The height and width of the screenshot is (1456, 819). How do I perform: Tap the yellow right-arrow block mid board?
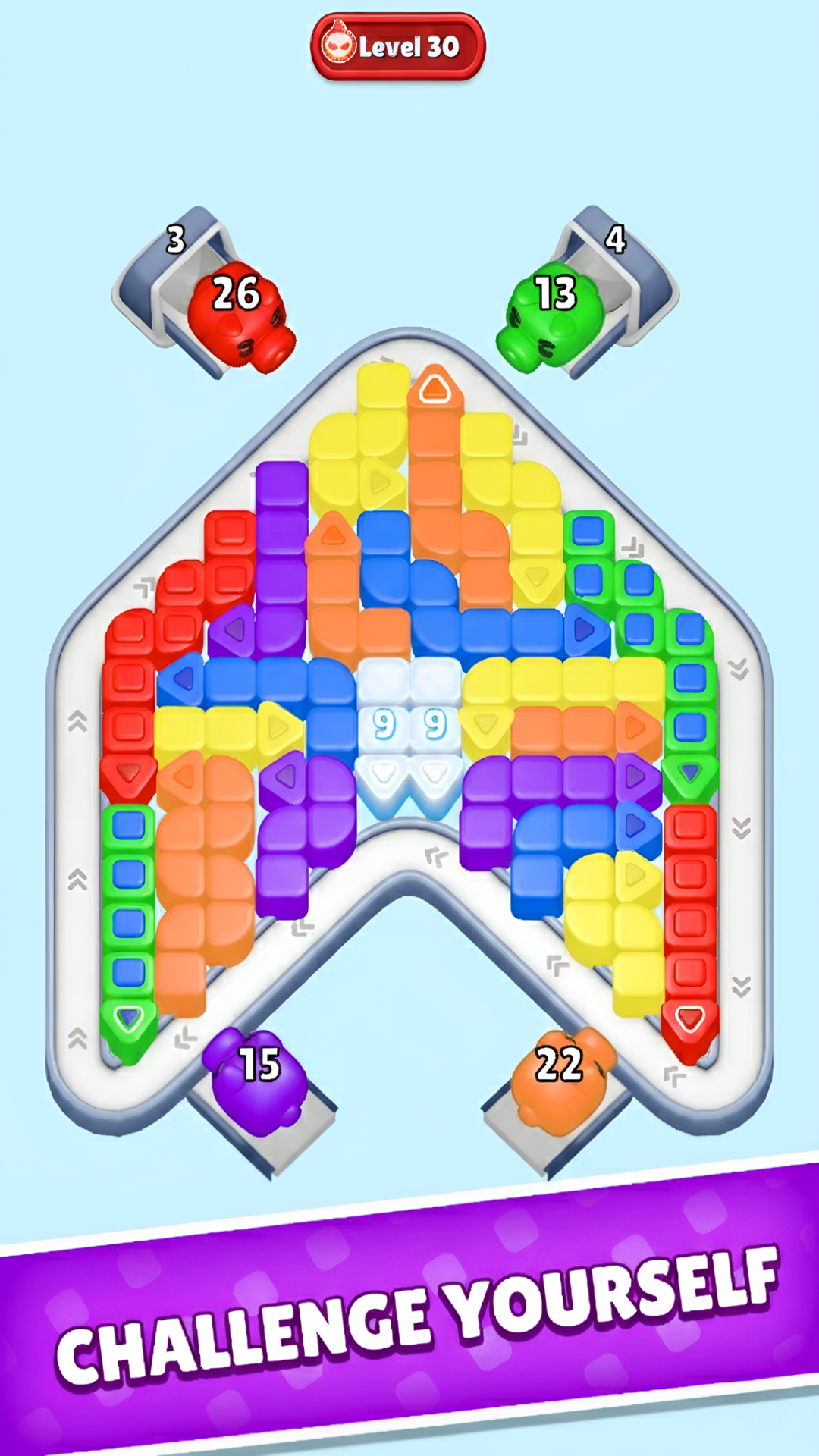click(277, 726)
